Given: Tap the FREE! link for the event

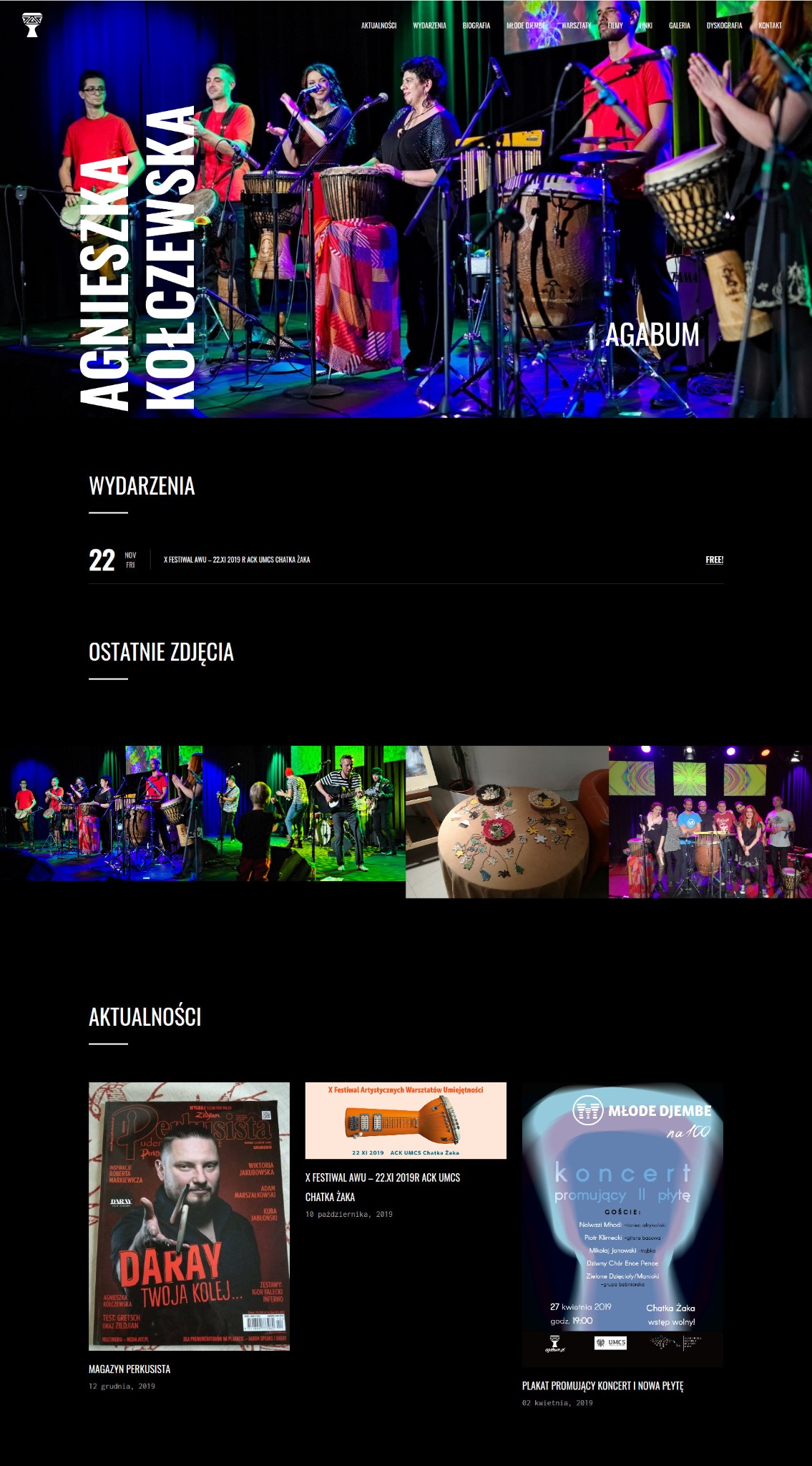Looking at the screenshot, I should [714, 560].
